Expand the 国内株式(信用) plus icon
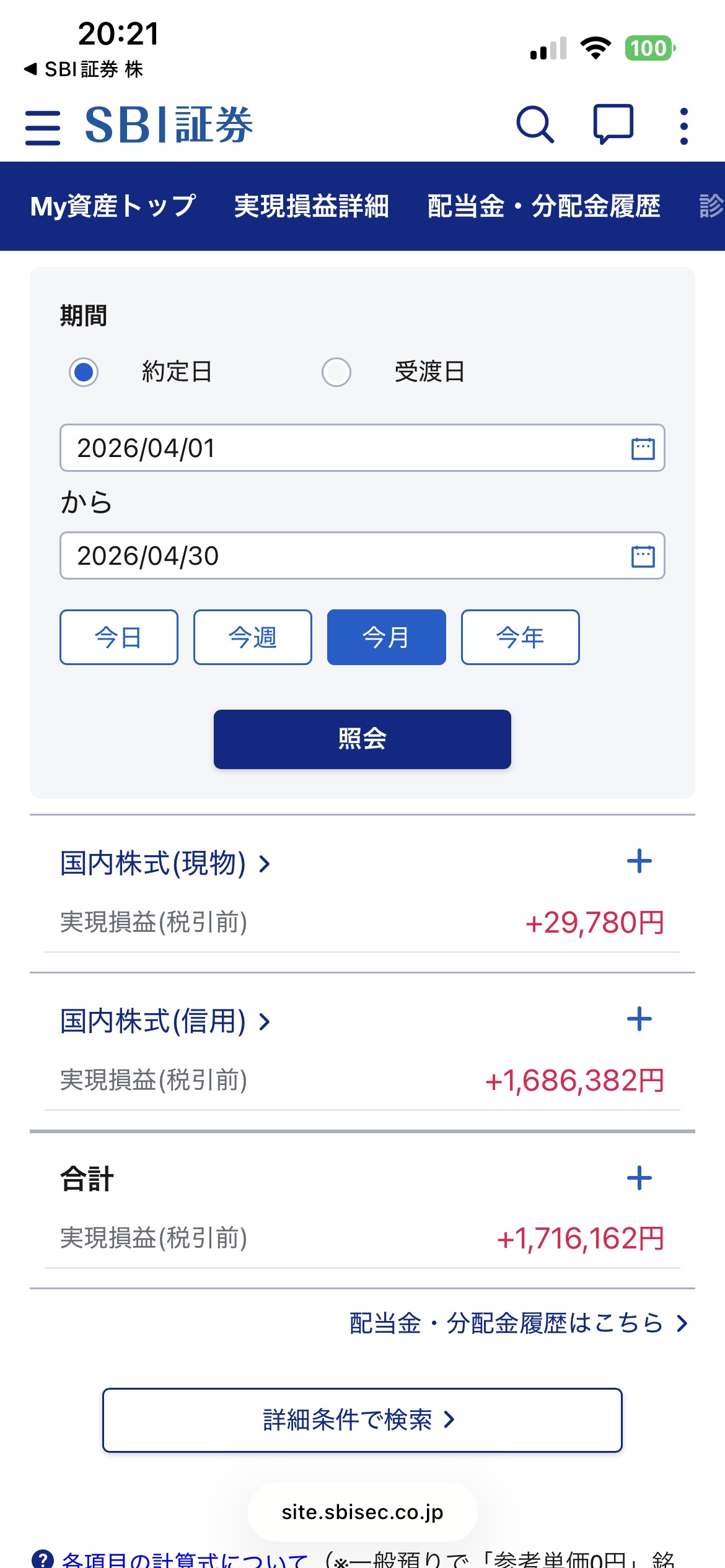725x1568 pixels. (x=639, y=1019)
